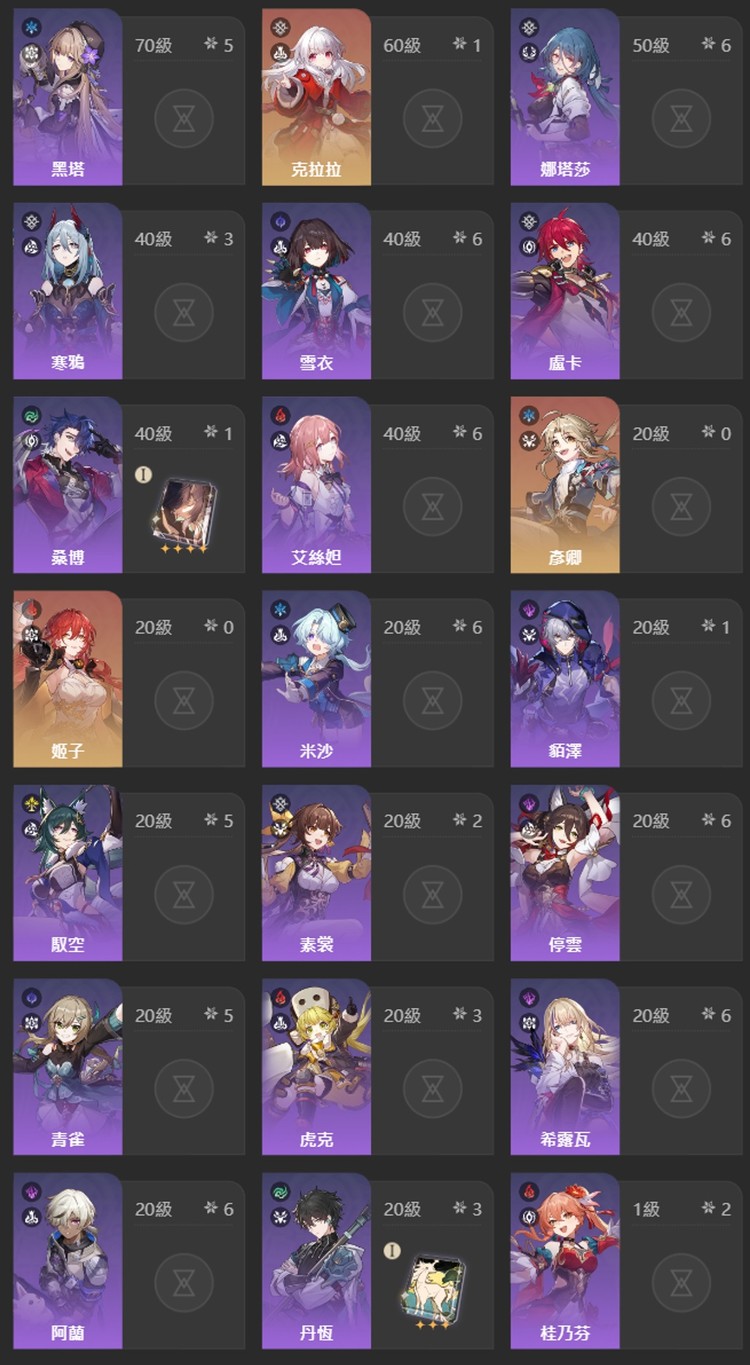
Task: Open 彥卿 character card
Action: coord(565,485)
